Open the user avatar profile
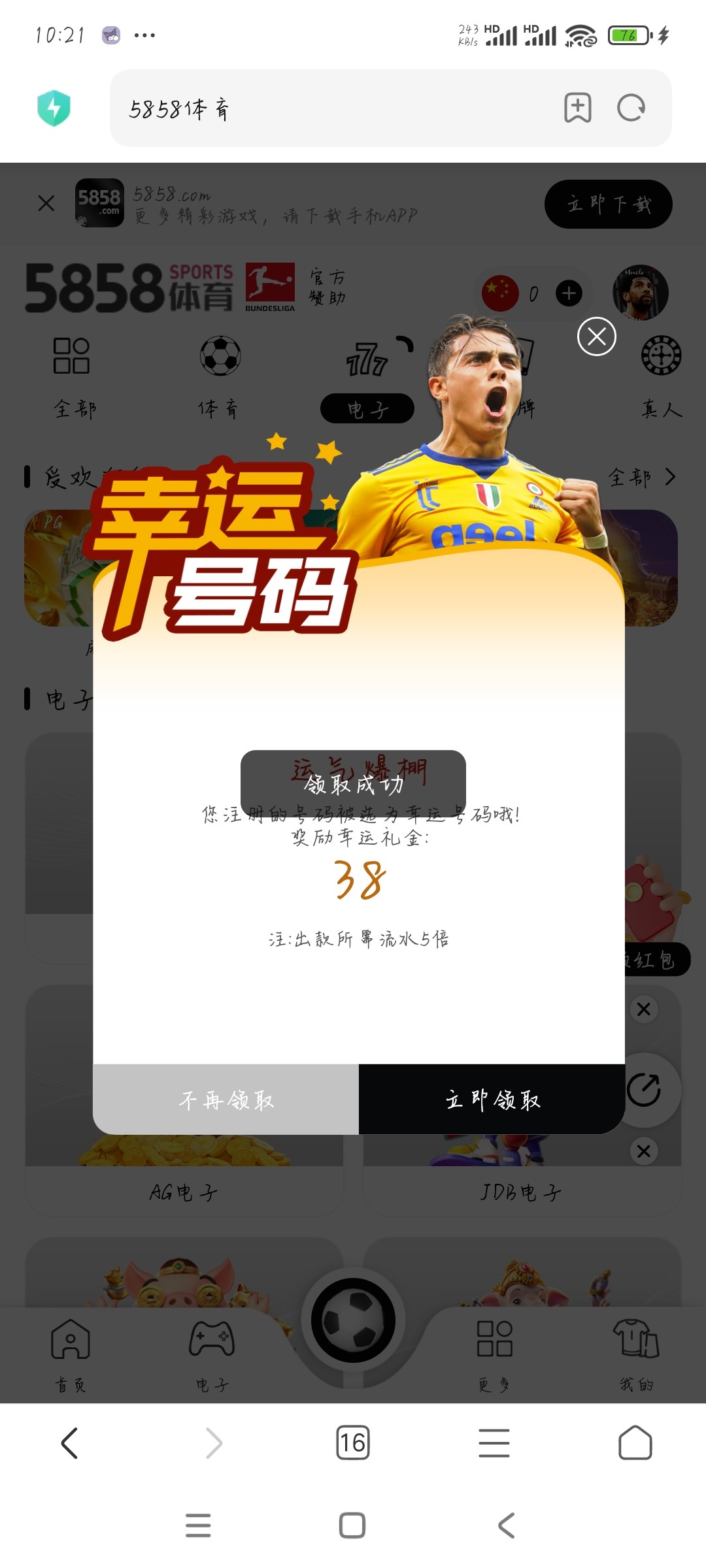This screenshot has width=706, height=1568. (640, 293)
